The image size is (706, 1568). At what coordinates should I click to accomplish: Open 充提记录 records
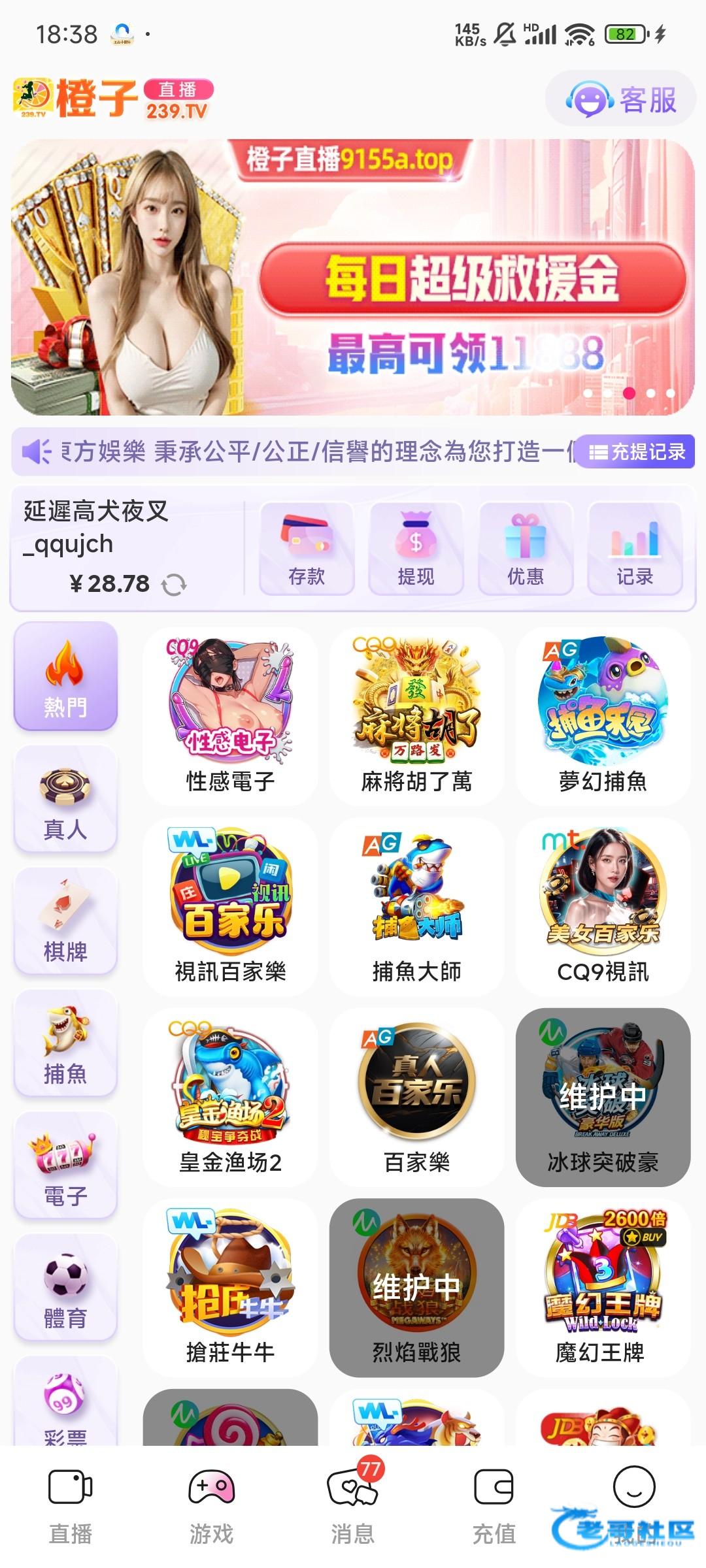[637, 451]
